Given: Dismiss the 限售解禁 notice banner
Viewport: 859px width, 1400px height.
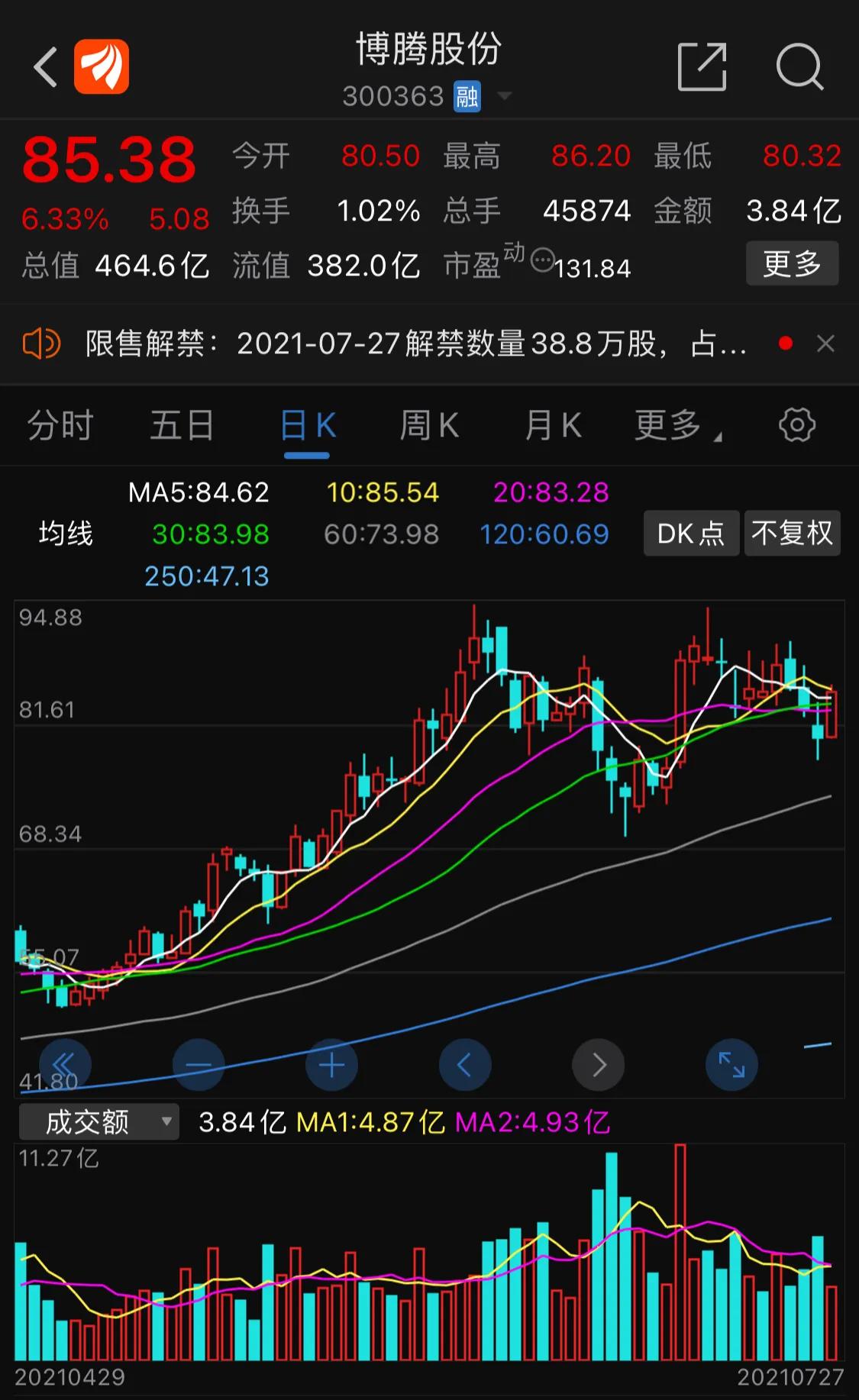Looking at the screenshot, I should [825, 344].
